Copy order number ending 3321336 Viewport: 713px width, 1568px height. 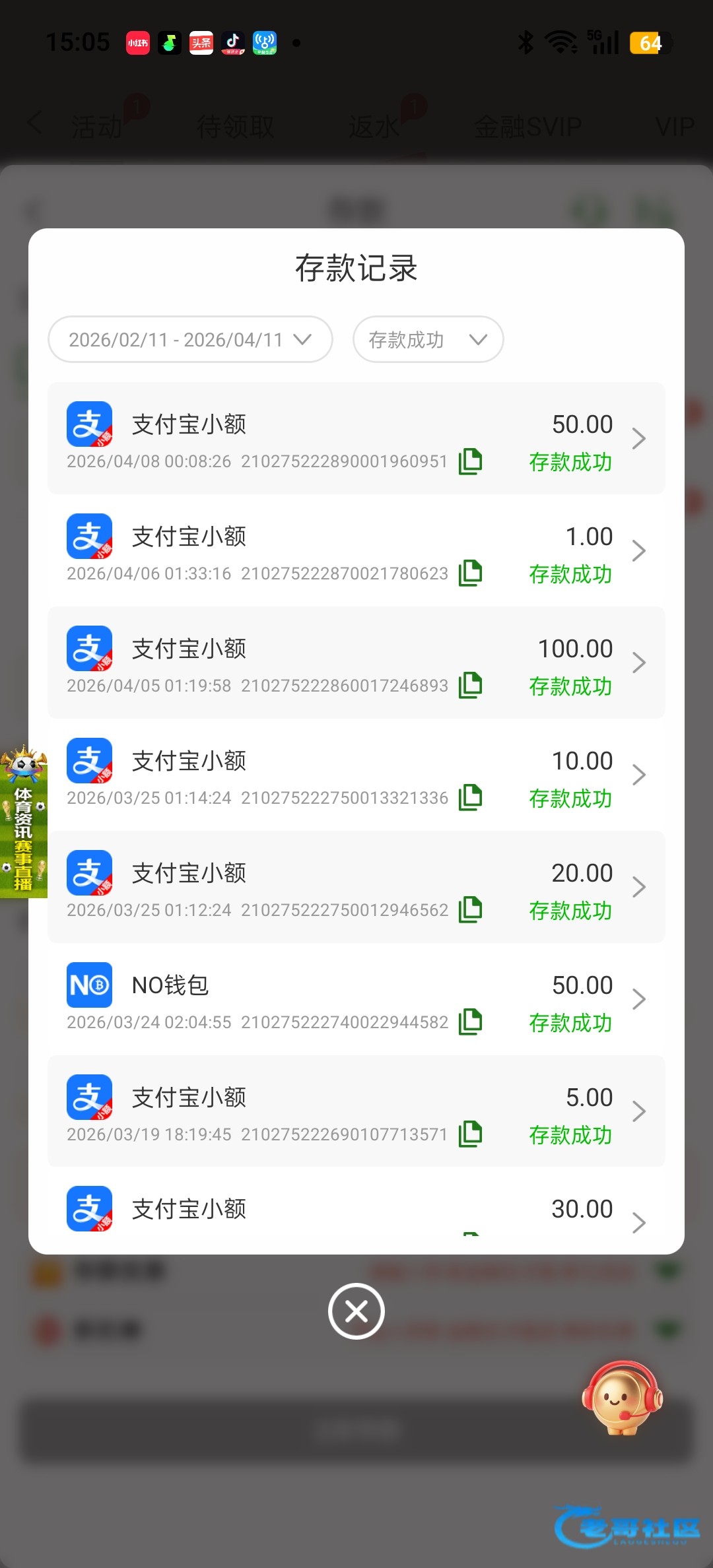click(x=471, y=798)
